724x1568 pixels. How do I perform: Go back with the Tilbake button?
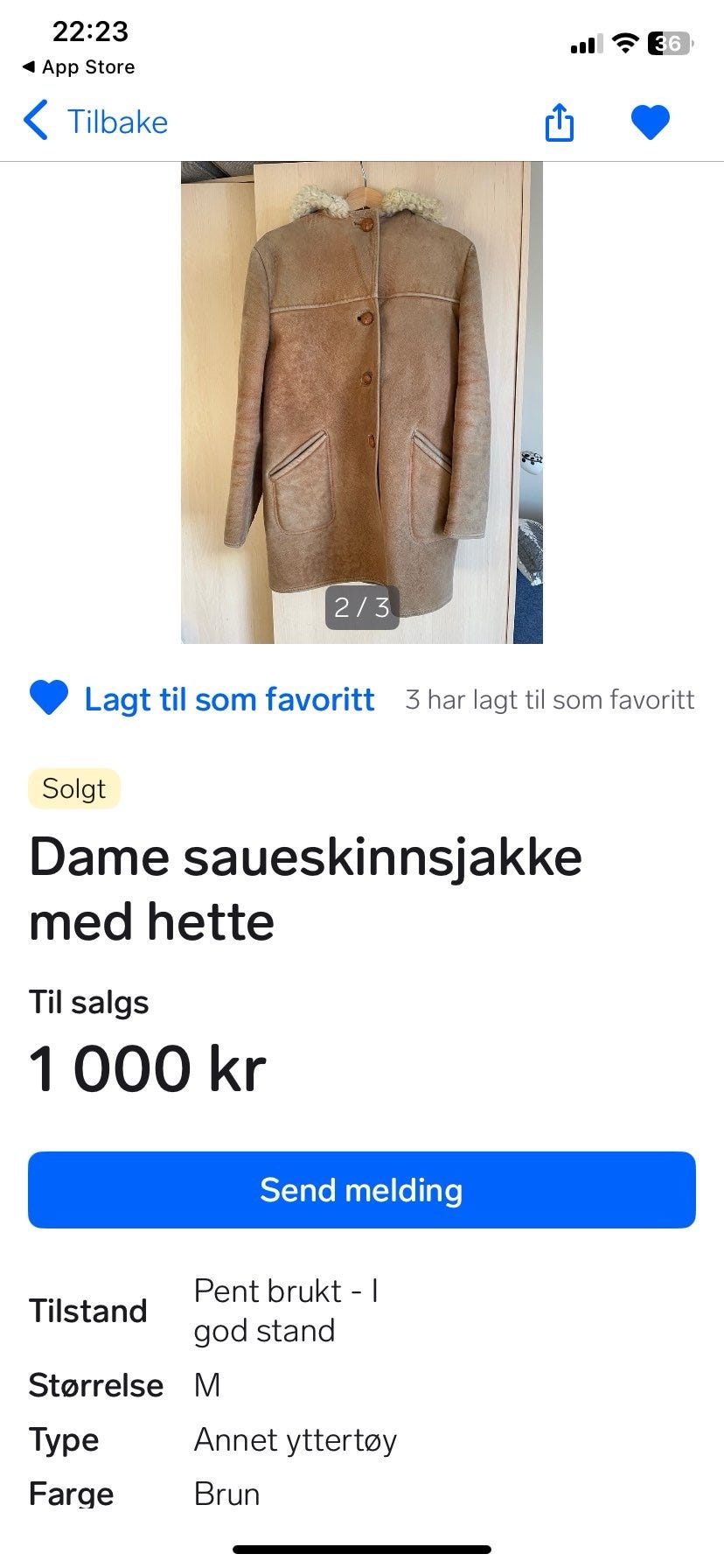click(x=96, y=122)
